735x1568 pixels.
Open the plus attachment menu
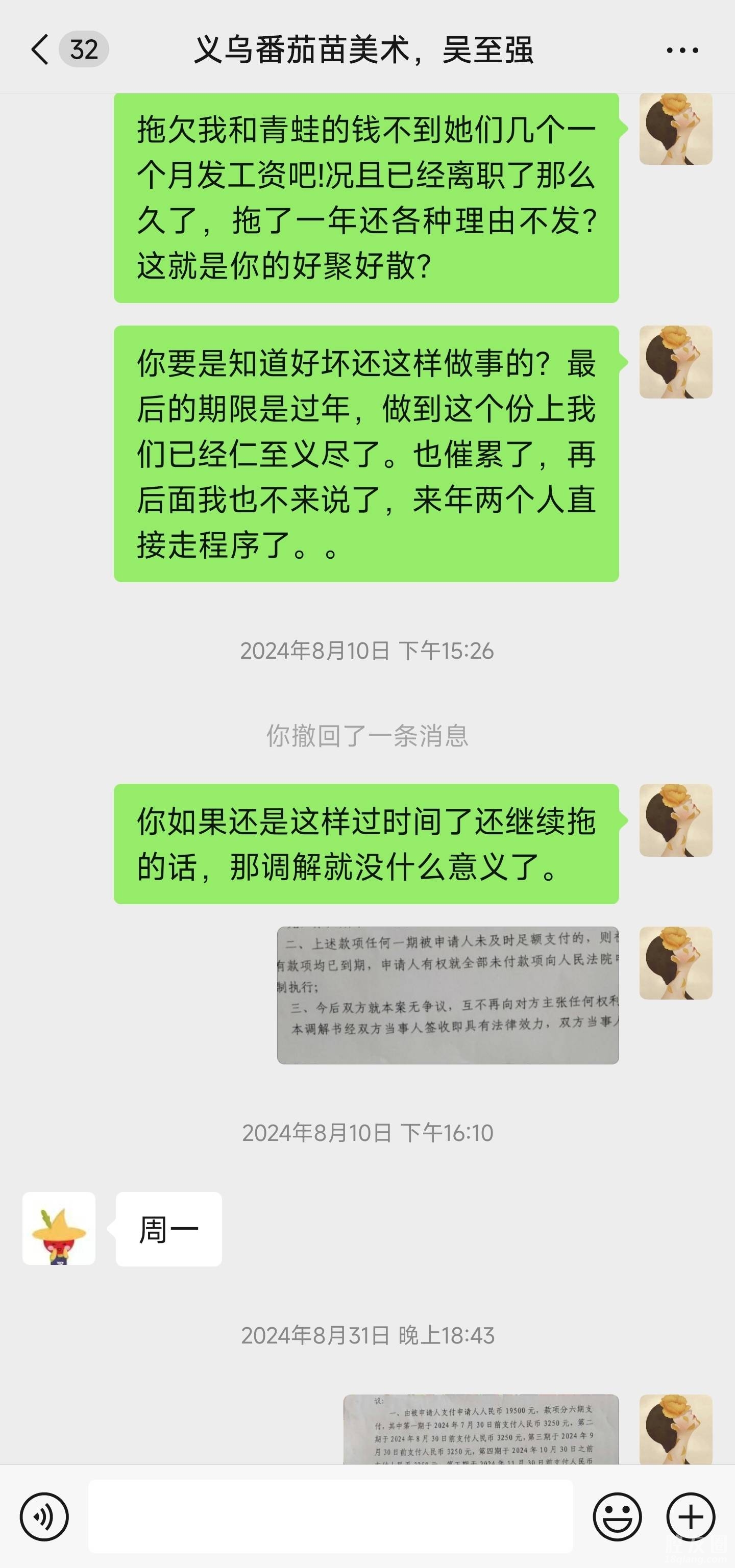(690, 1516)
